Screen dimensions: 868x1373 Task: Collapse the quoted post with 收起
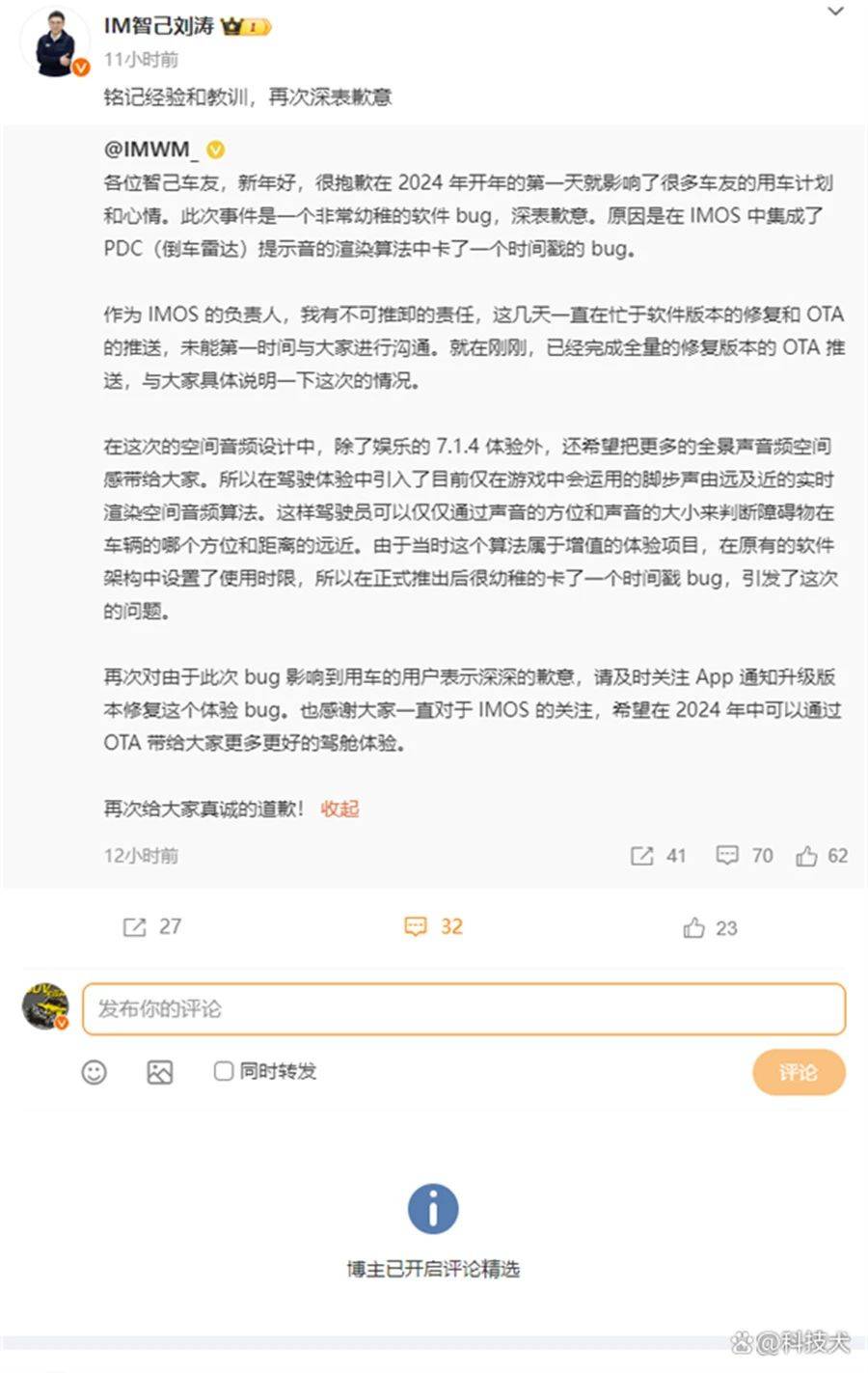pos(339,809)
